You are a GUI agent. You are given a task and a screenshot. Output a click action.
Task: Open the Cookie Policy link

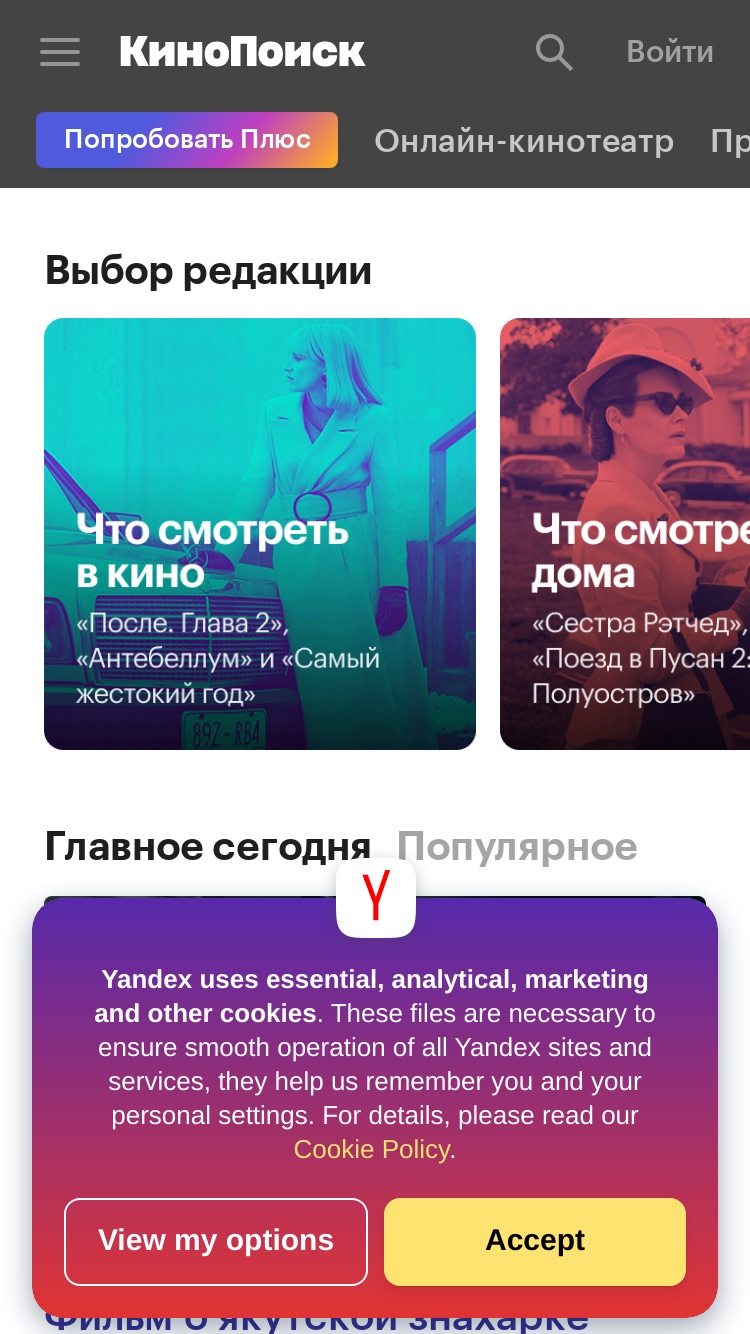[372, 1149]
